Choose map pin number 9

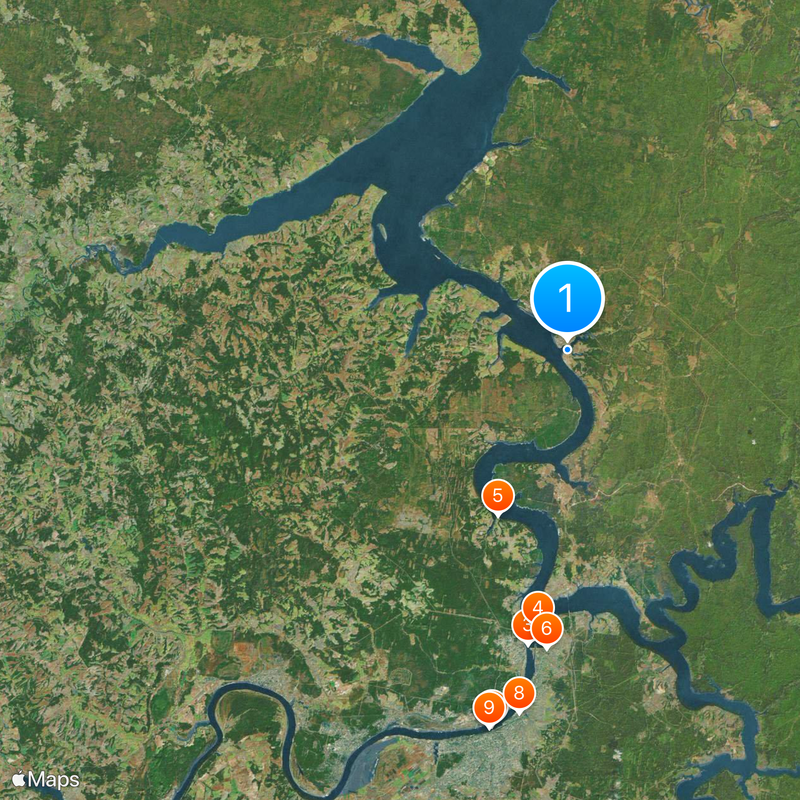[489, 707]
